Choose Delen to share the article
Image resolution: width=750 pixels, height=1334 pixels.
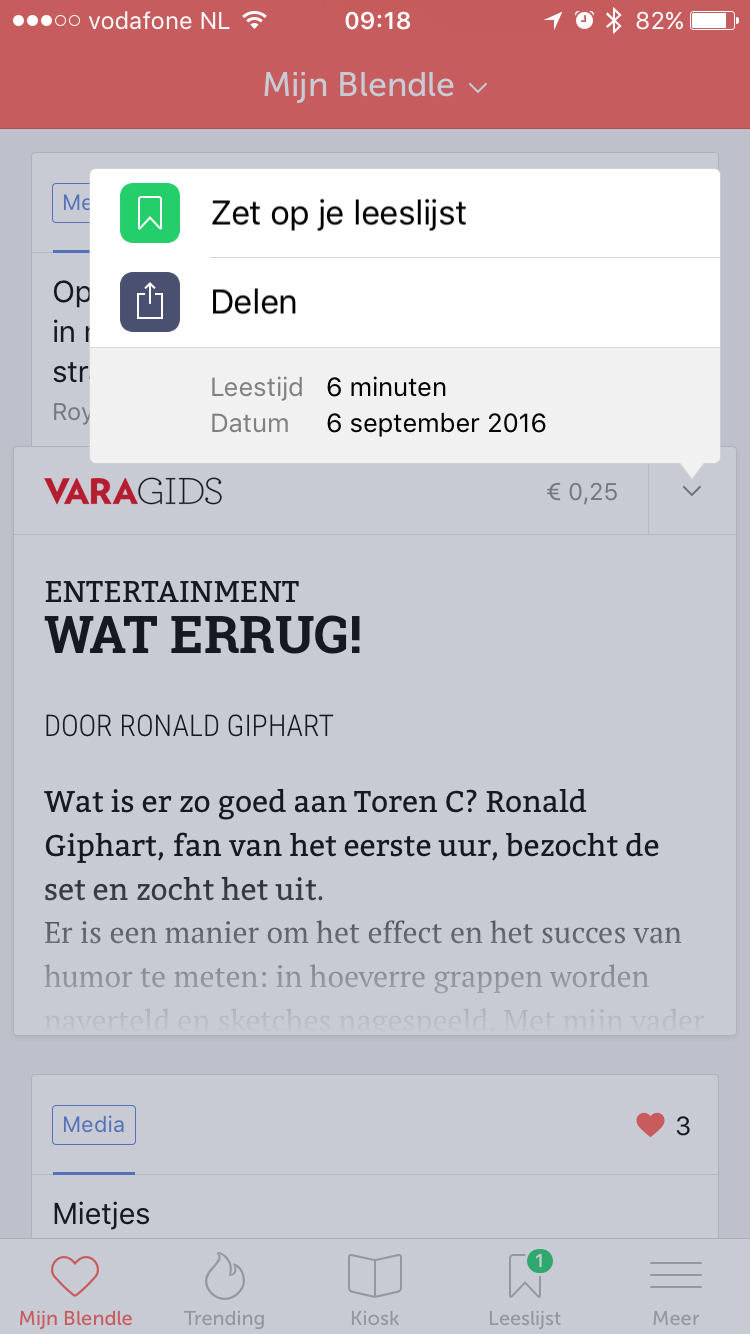(x=404, y=302)
